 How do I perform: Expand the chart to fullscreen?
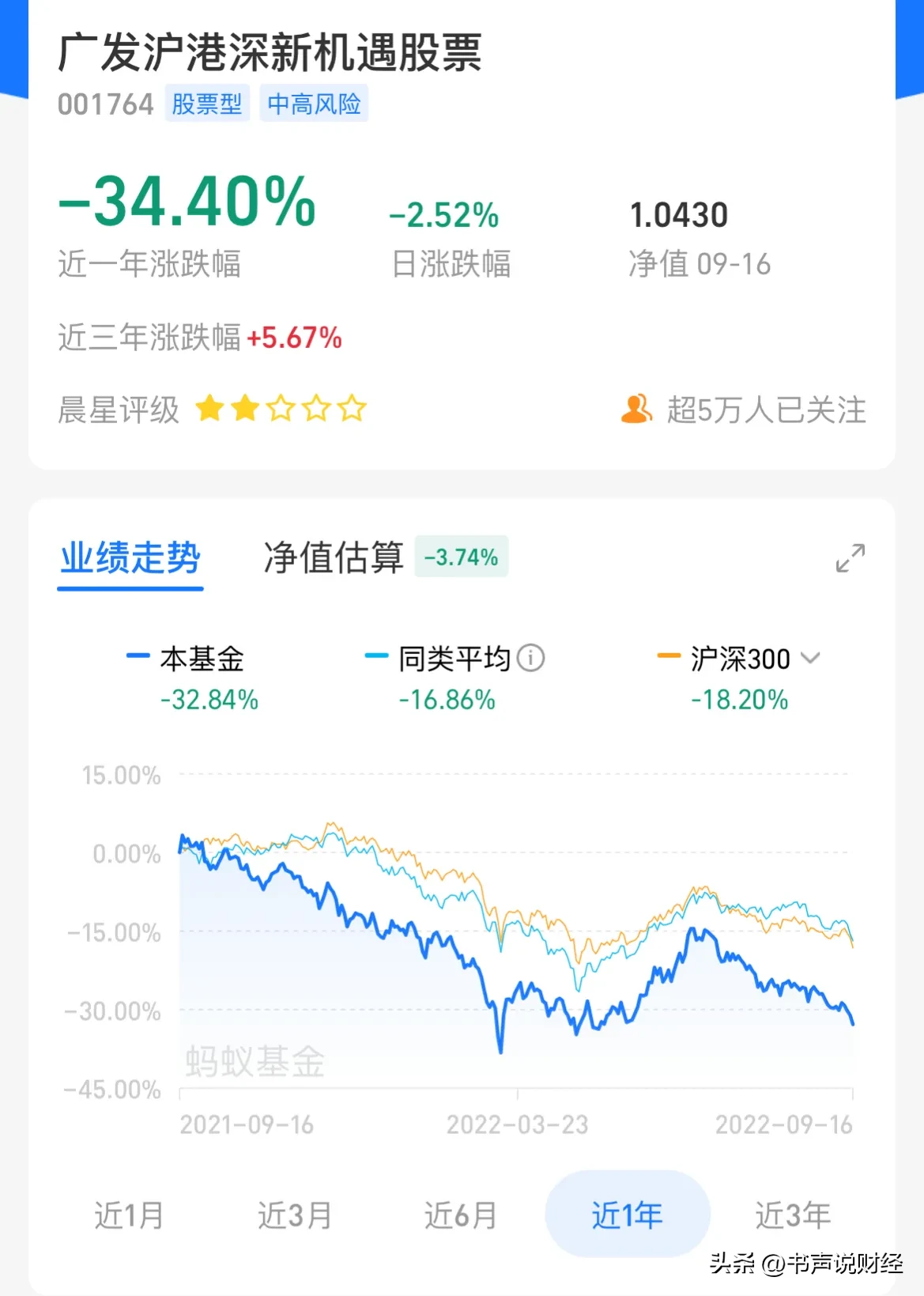click(850, 557)
